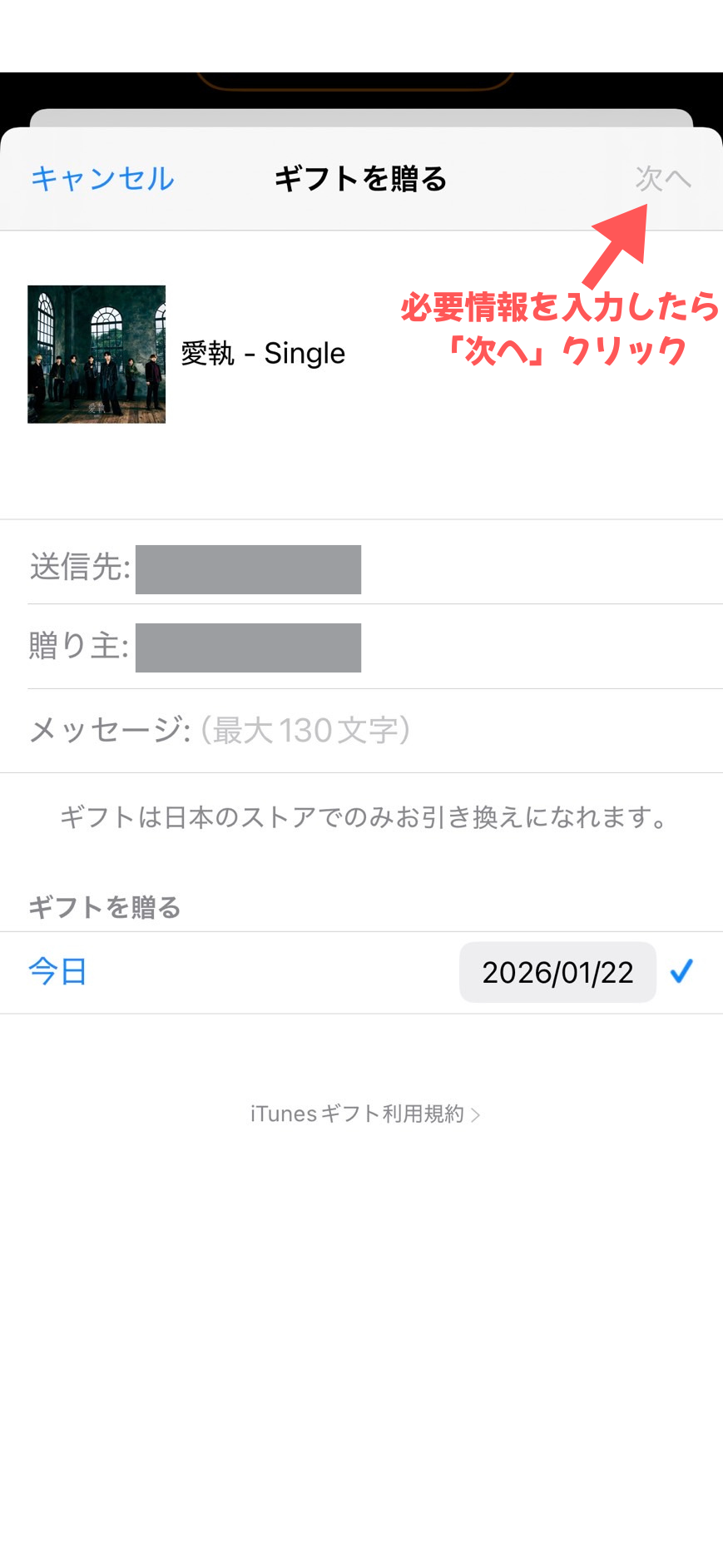Open the 2026/01/22 date picker
723x1568 pixels.
pyautogui.click(x=557, y=972)
